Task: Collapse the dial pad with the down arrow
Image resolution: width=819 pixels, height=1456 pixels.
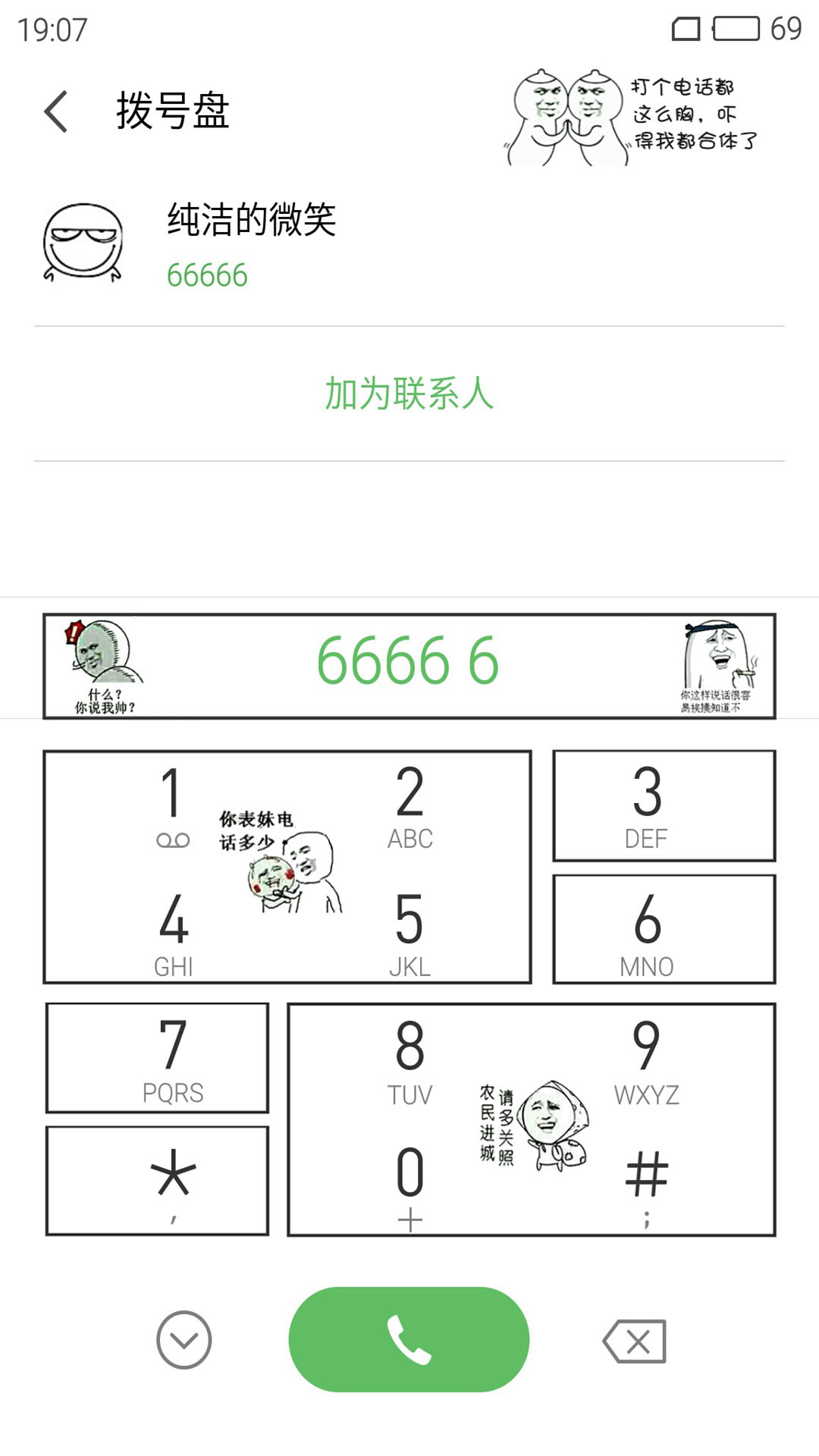Action: pos(184,1340)
